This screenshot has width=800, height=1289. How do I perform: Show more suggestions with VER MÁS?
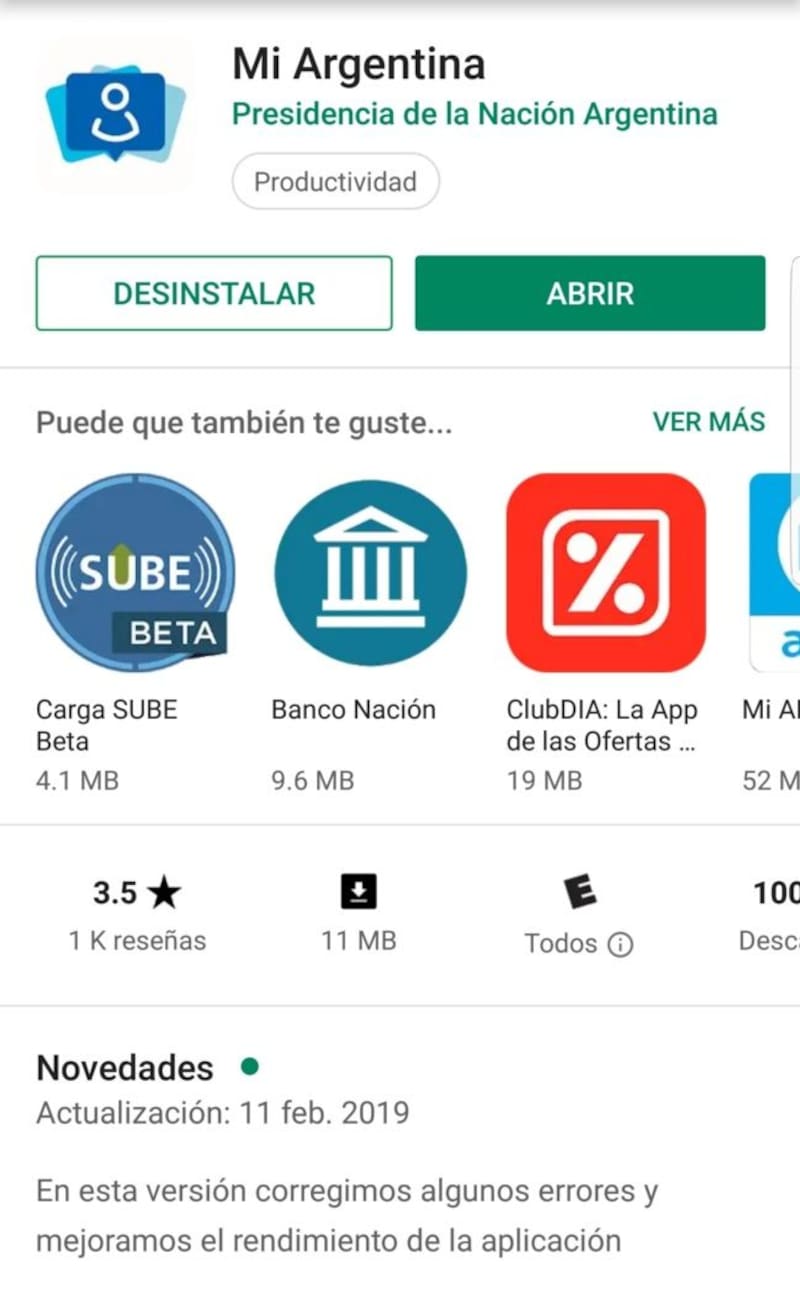tap(708, 422)
